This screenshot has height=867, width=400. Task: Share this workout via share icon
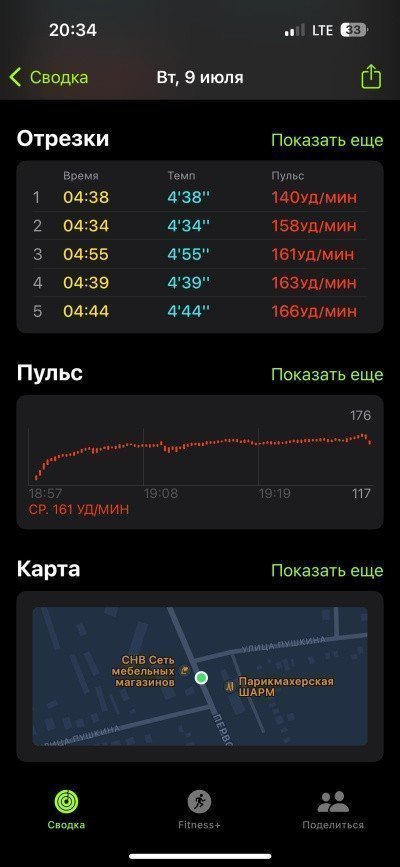tap(371, 77)
